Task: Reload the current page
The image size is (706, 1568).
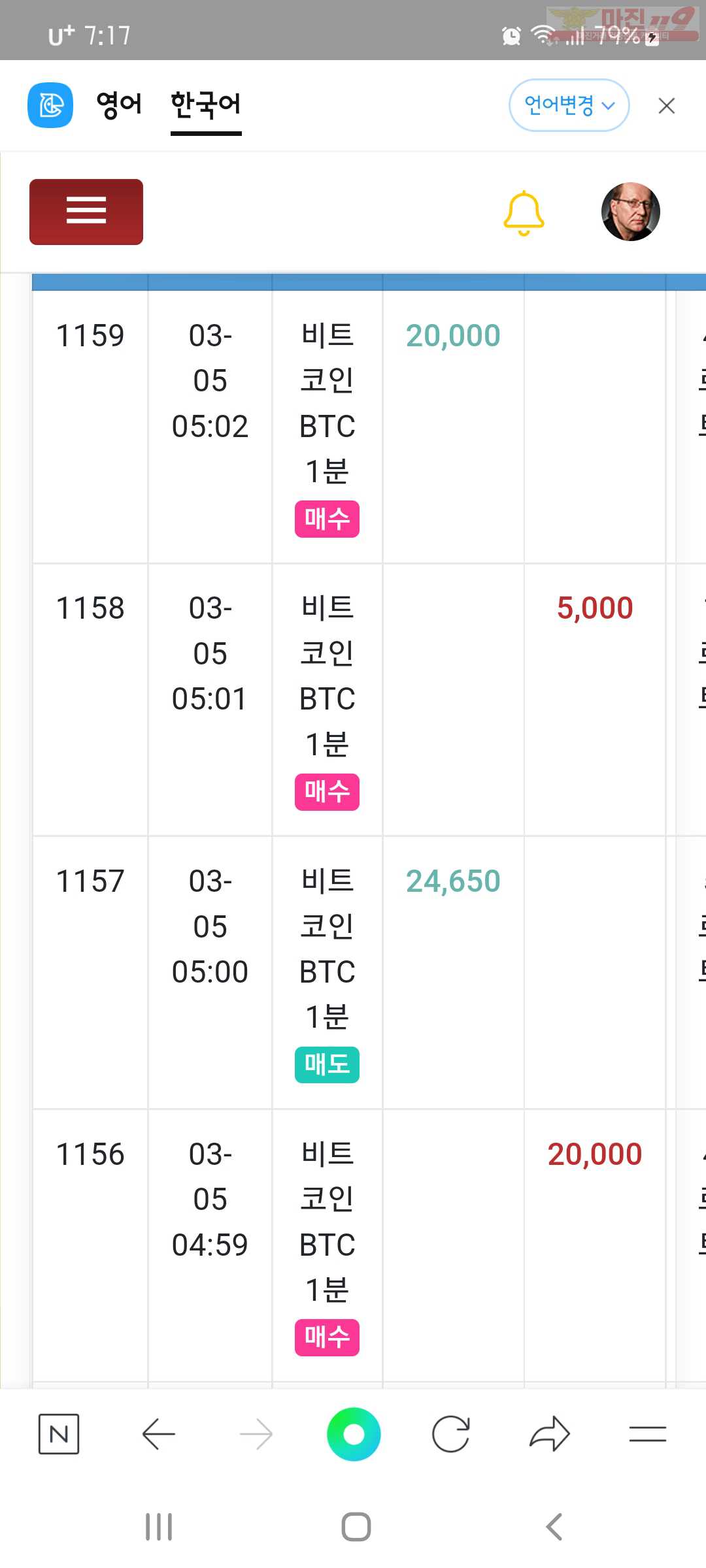Action: tap(451, 1434)
